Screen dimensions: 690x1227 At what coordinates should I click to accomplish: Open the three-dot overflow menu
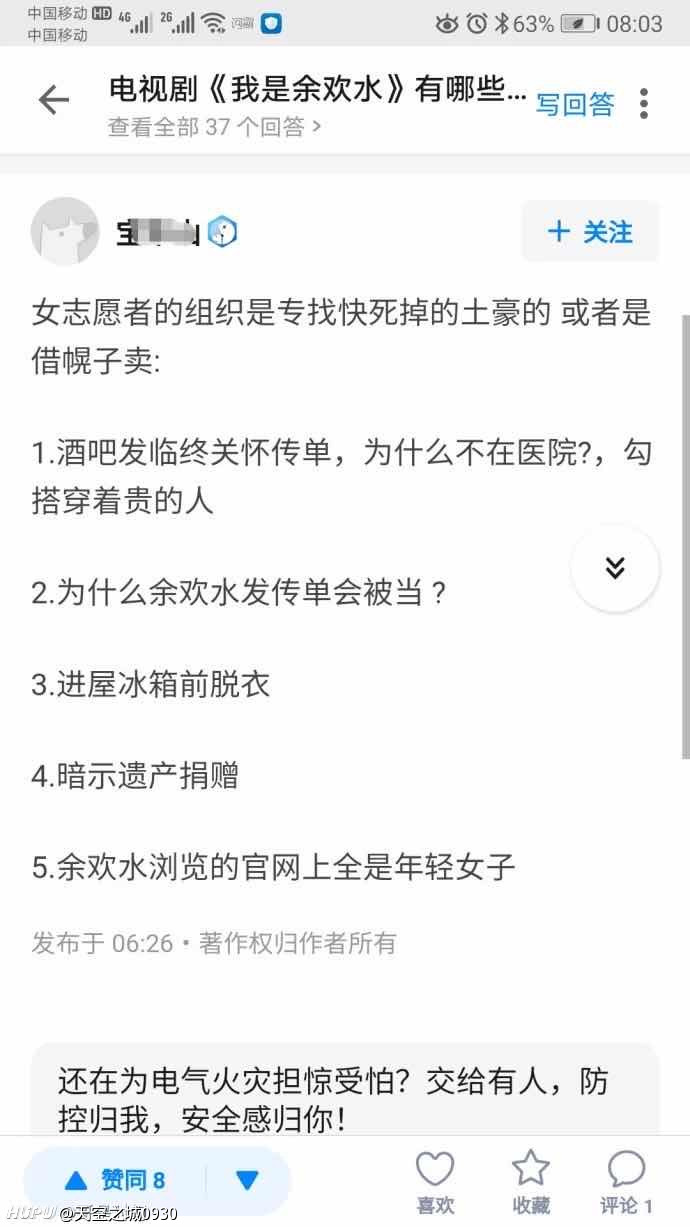pos(644,103)
